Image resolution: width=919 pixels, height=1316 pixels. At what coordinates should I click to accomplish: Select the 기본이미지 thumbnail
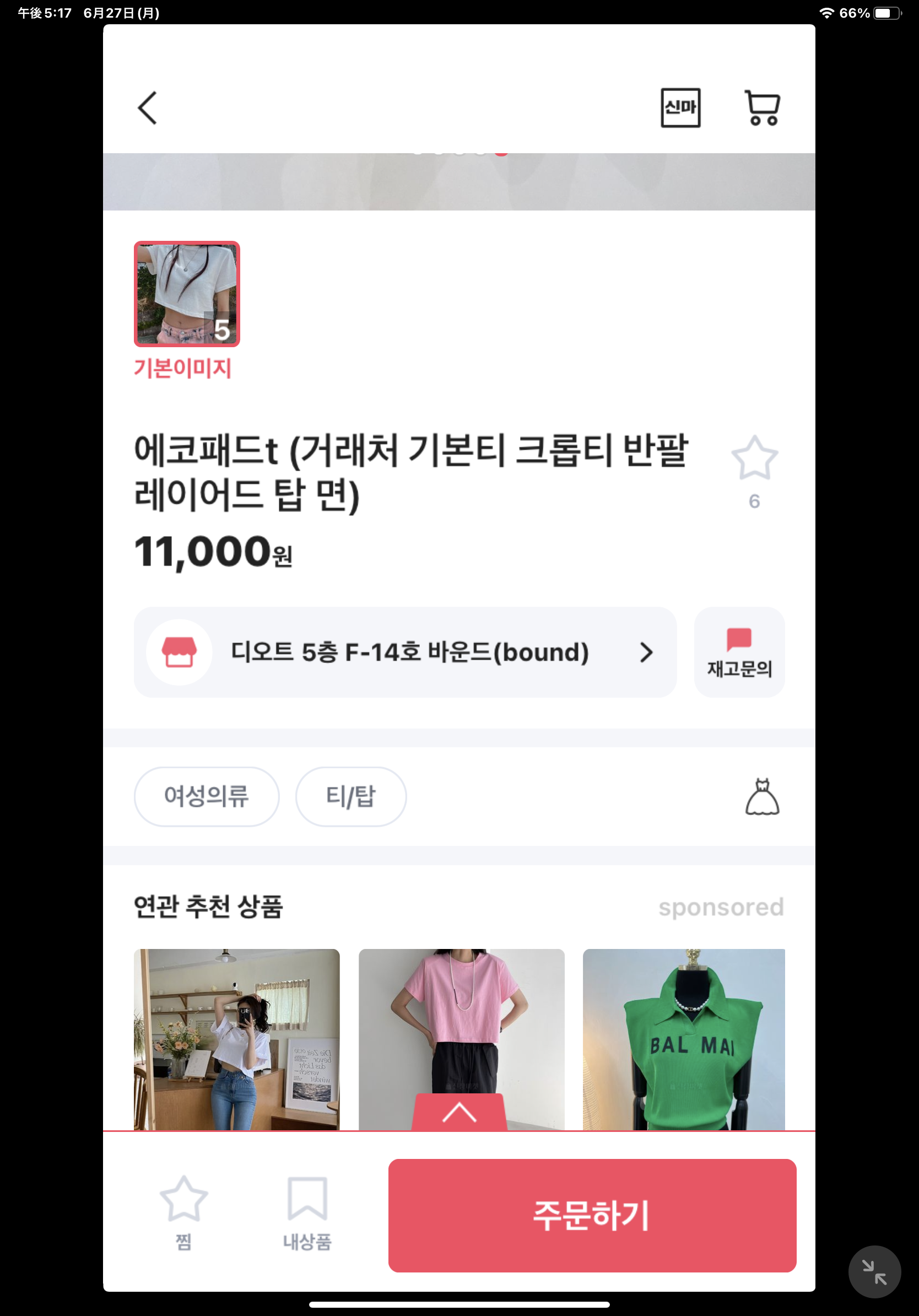[187, 294]
